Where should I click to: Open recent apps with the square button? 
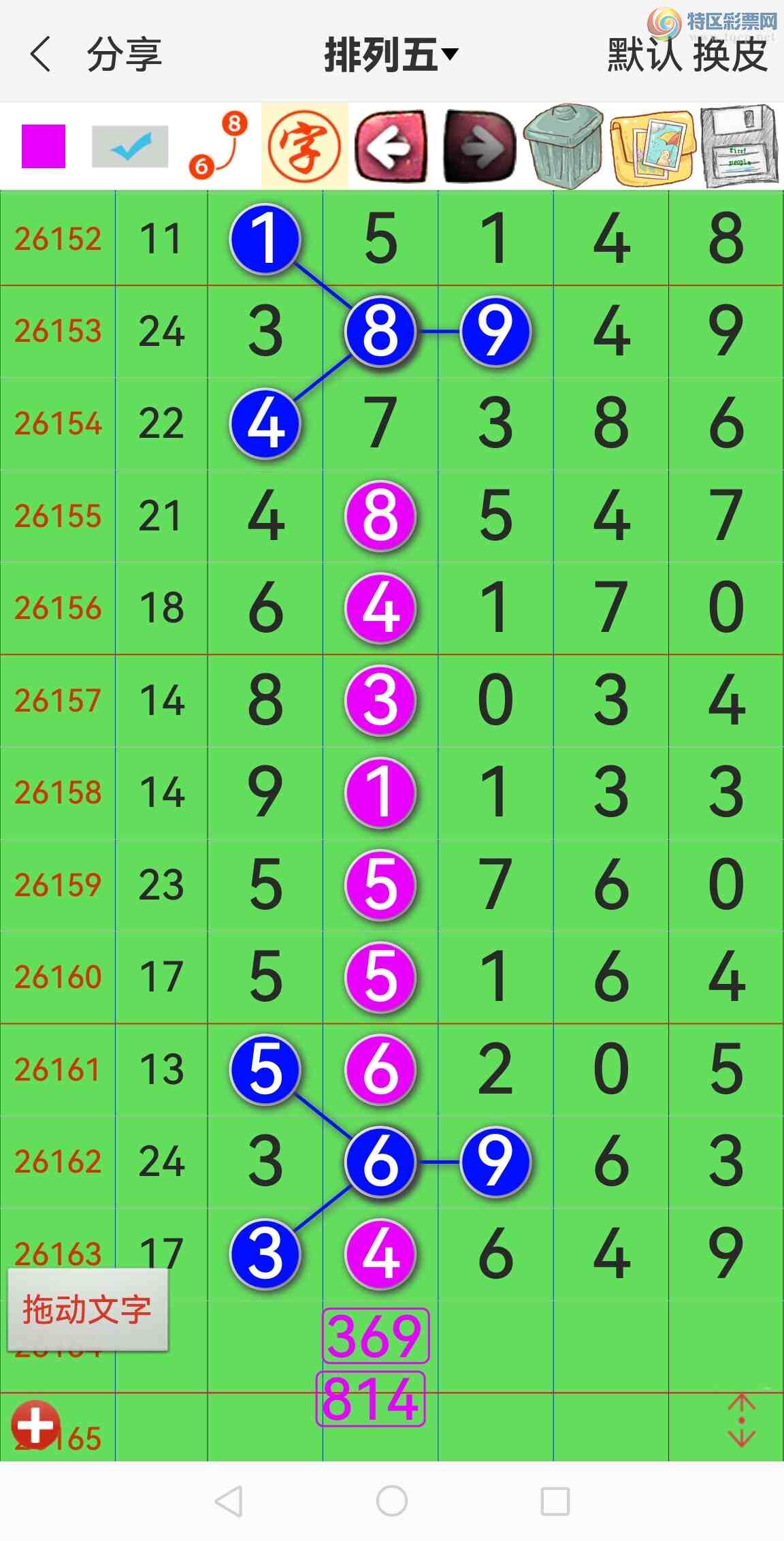tap(555, 1501)
